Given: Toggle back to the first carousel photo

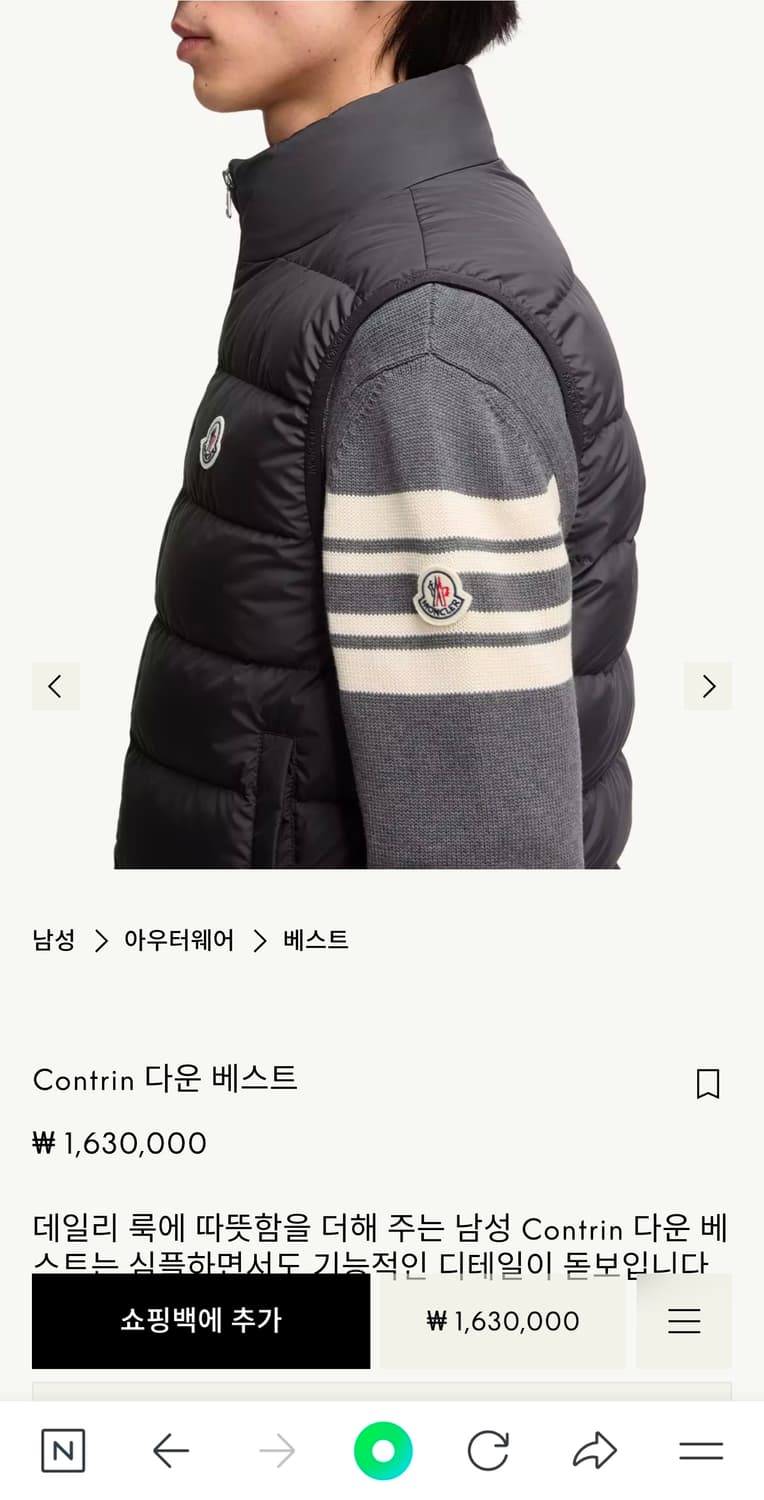Looking at the screenshot, I should tap(56, 687).
